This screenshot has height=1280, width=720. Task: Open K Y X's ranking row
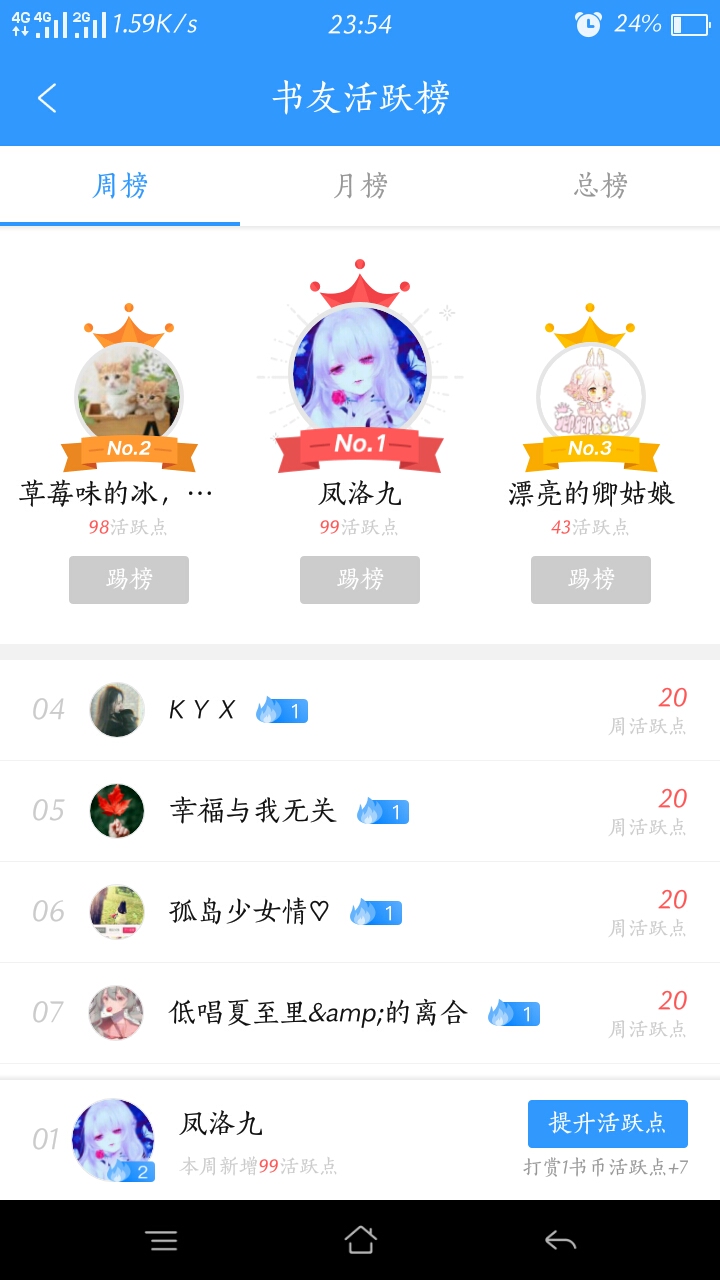pyautogui.click(x=360, y=710)
